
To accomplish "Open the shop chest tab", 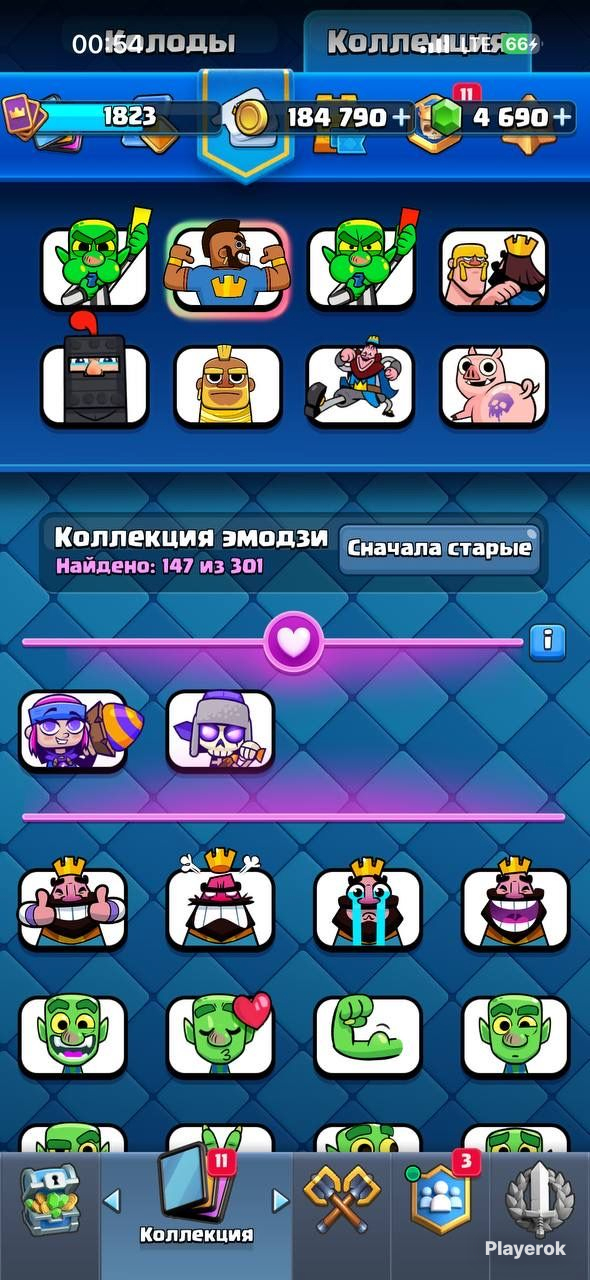I will pos(48,1200).
